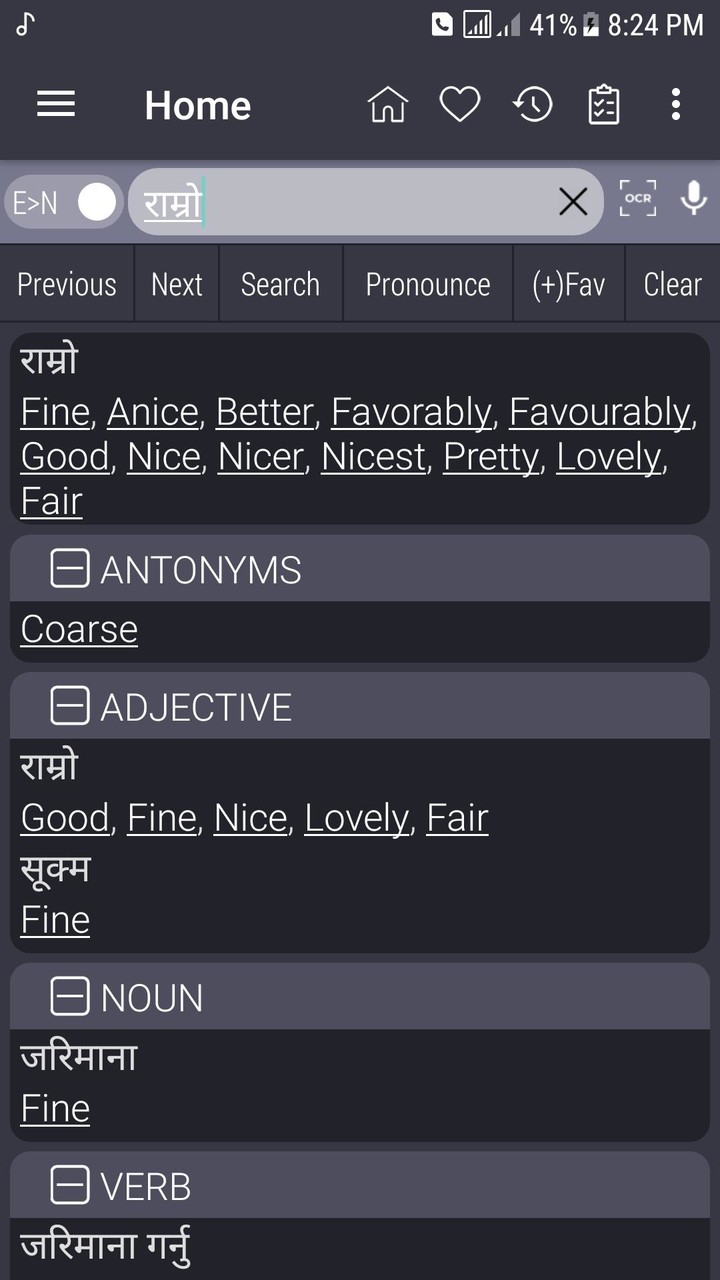720x1280 pixels.
Task: Start OCR text scanning
Action: tap(637, 201)
